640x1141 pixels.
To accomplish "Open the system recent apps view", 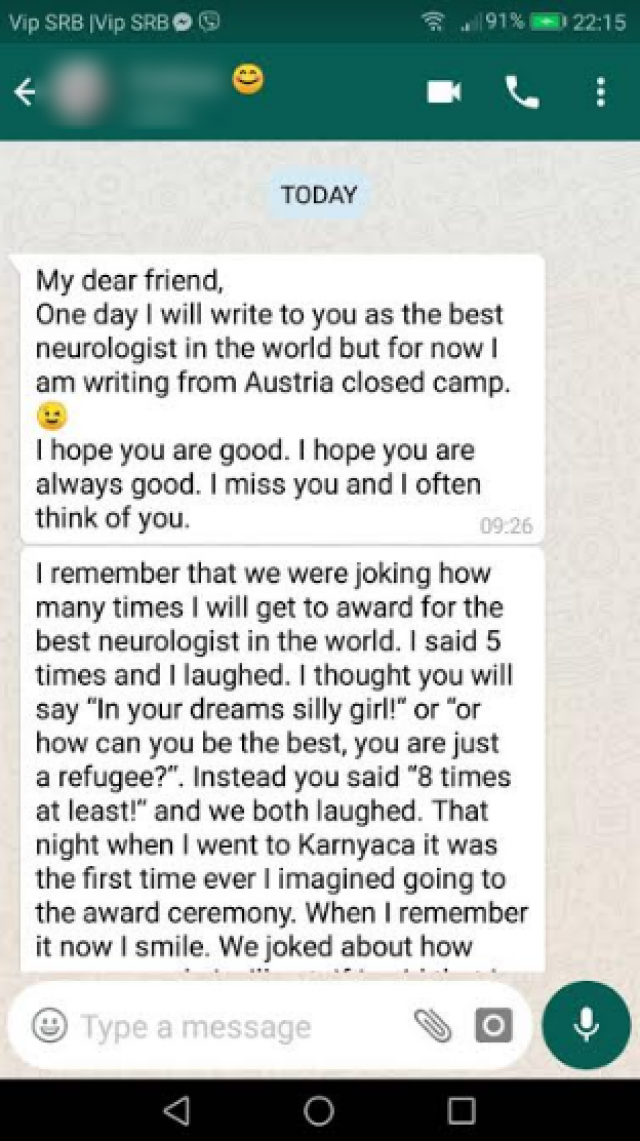I will tap(461, 1110).
